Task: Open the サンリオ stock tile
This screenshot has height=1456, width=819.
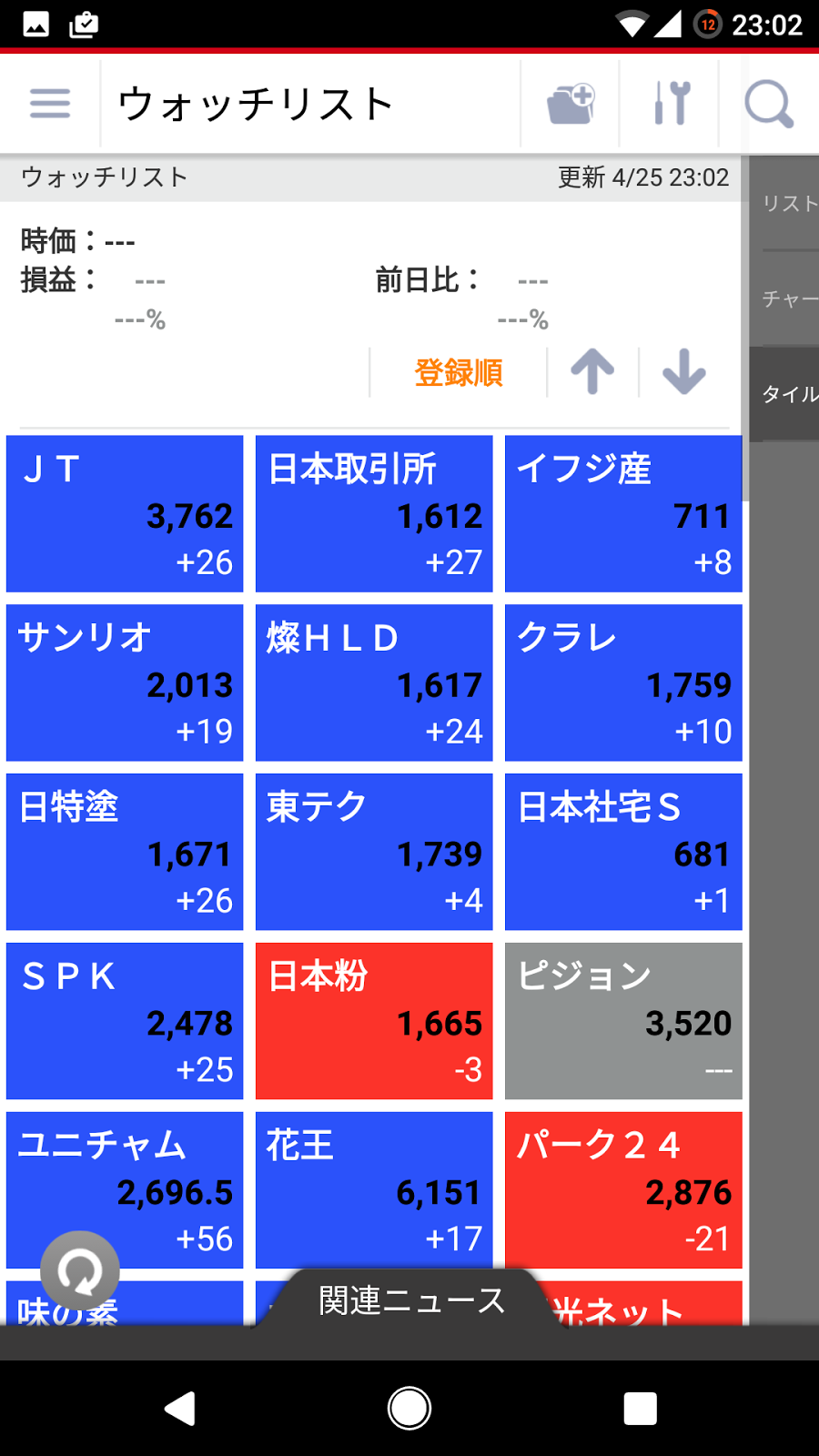Action: [125, 683]
